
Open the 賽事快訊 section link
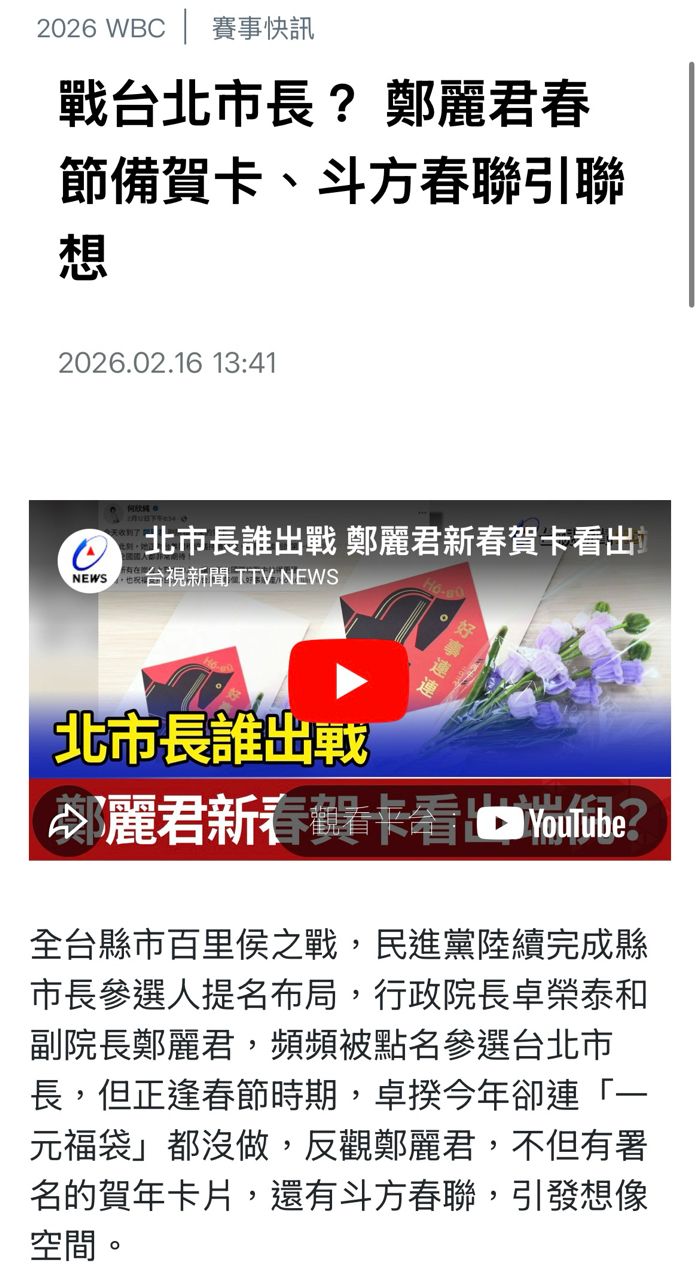pos(263,28)
